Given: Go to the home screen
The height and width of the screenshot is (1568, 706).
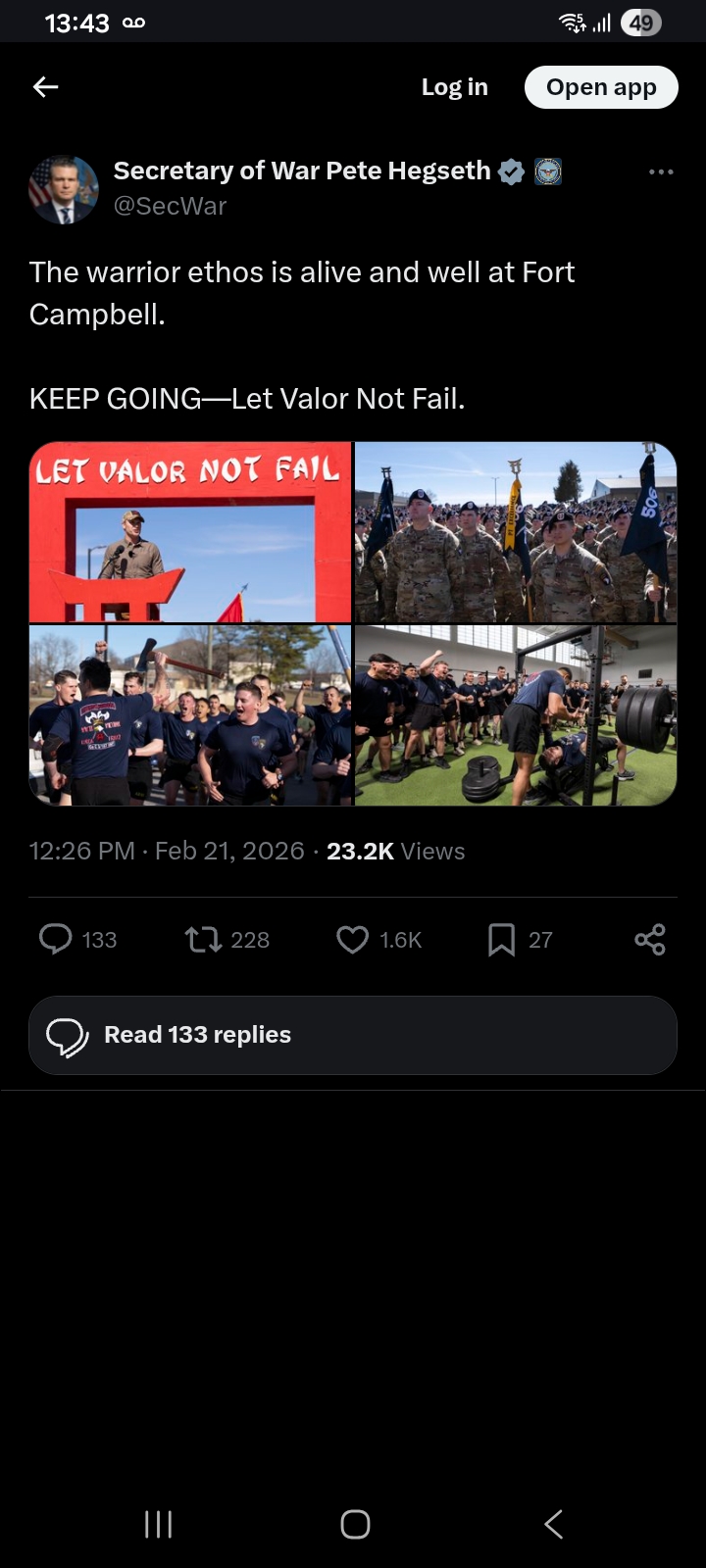Looking at the screenshot, I should point(355,1524).
